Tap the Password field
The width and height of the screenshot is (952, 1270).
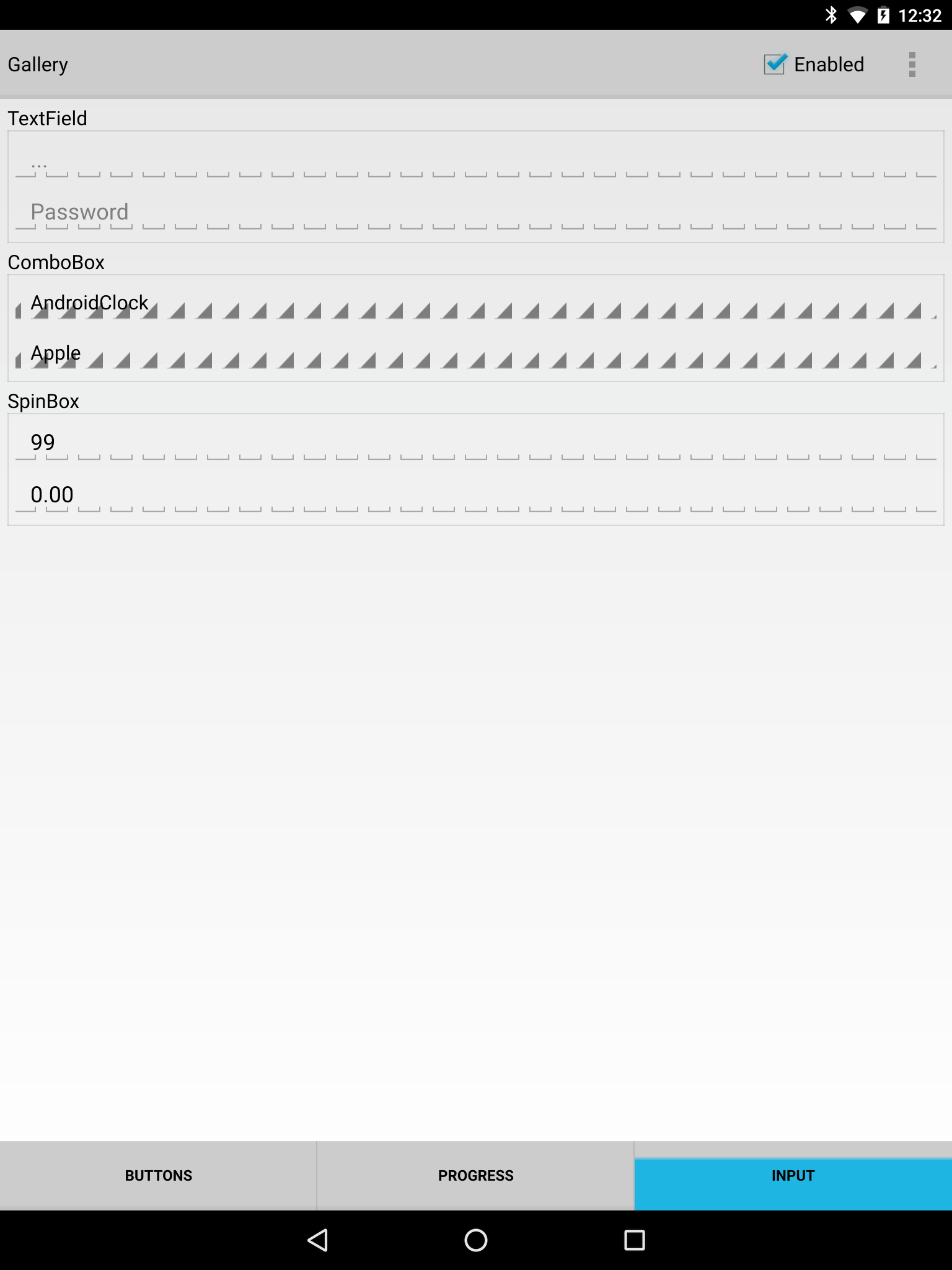coord(475,213)
